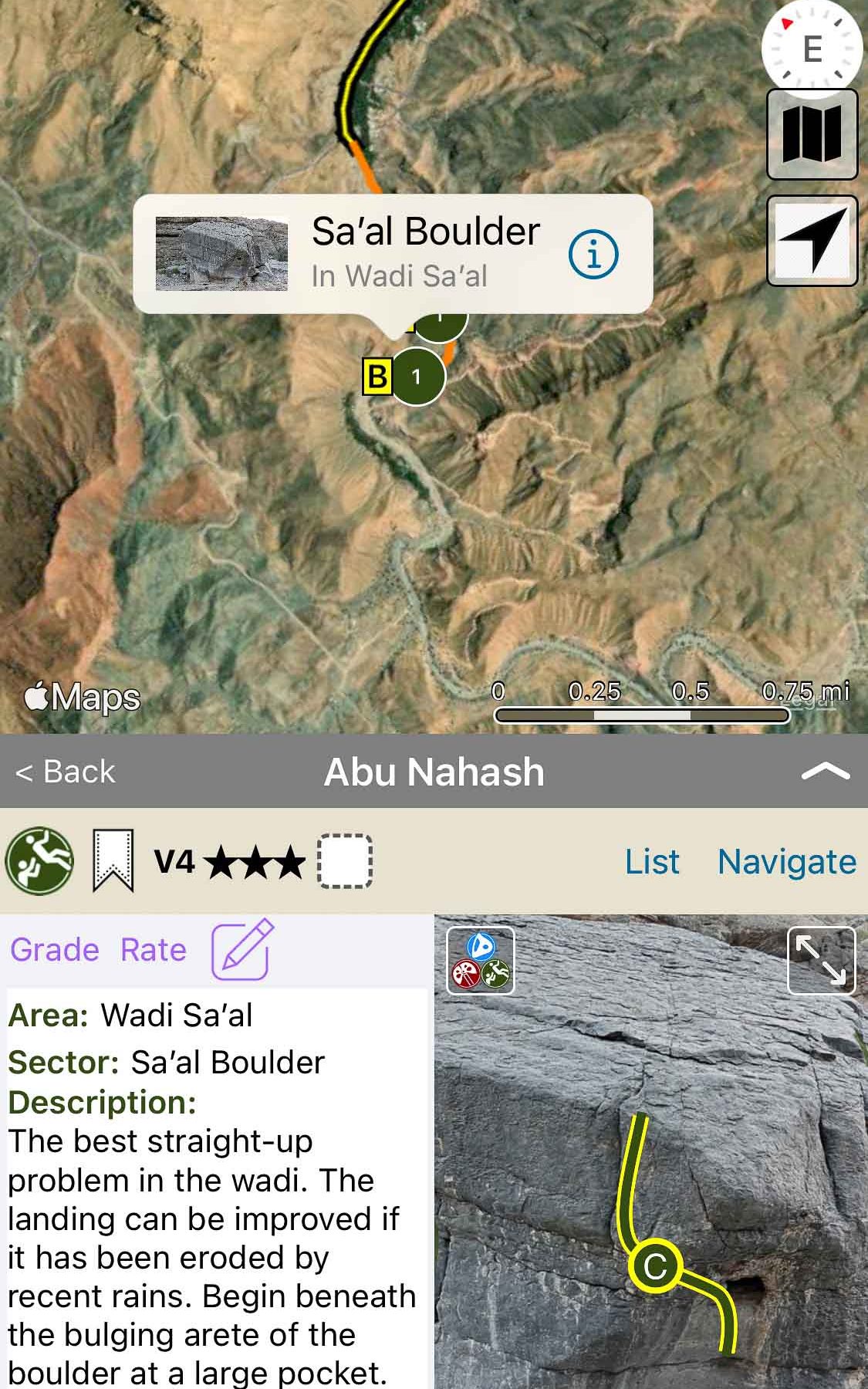Tap the green climber type icon
Image resolution: width=868 pixels, height=1389 pixels.
point(39,860)
